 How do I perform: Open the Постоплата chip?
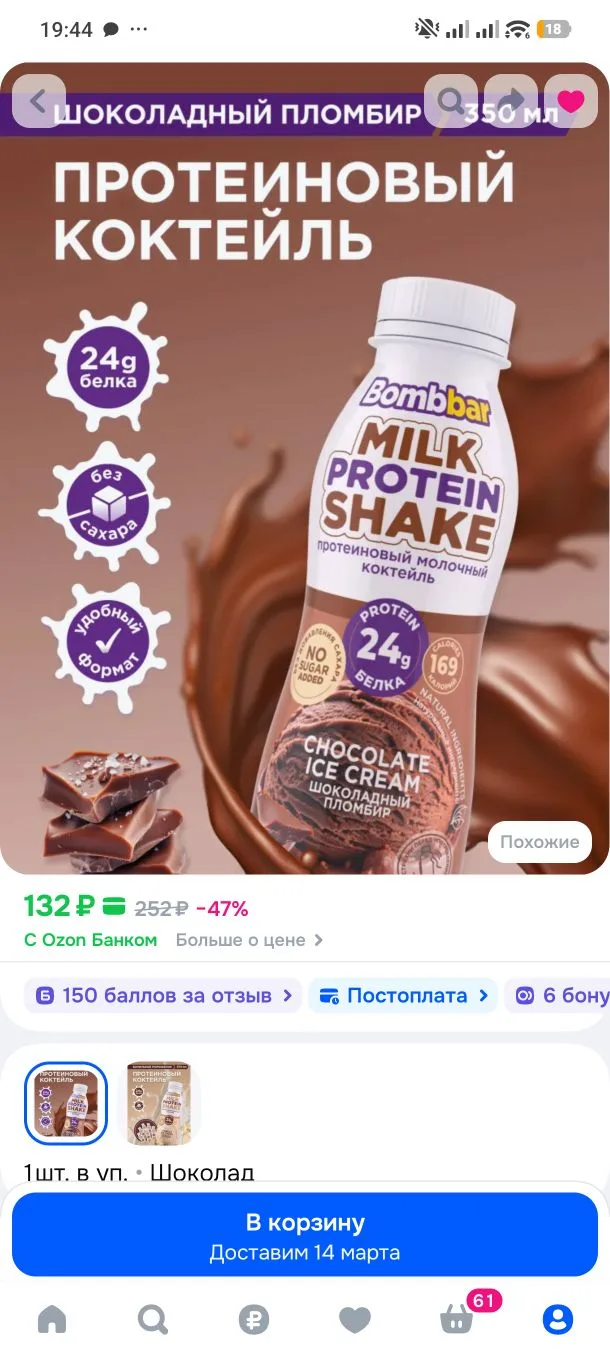[x=403, y=995]
